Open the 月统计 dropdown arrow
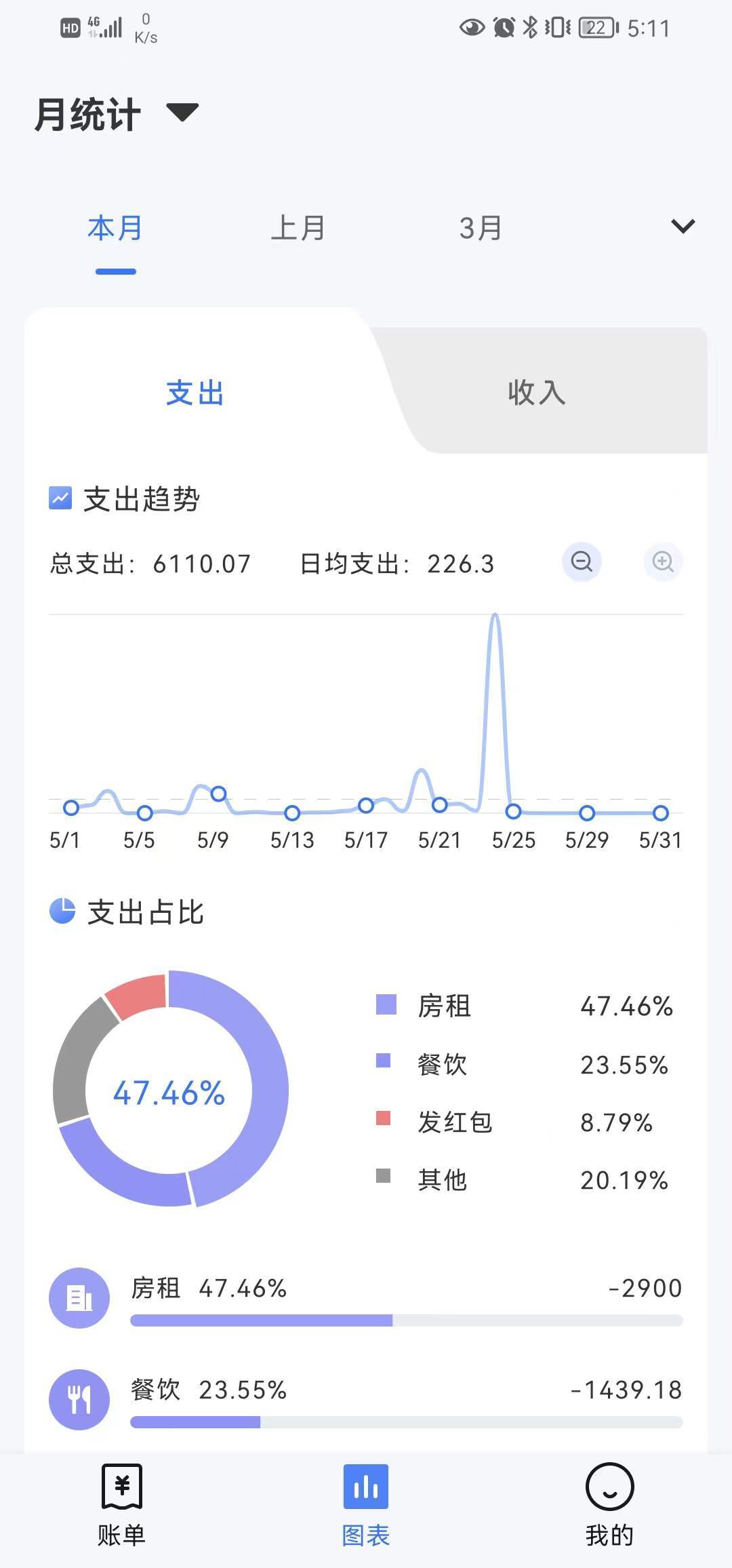 (182, 113)
